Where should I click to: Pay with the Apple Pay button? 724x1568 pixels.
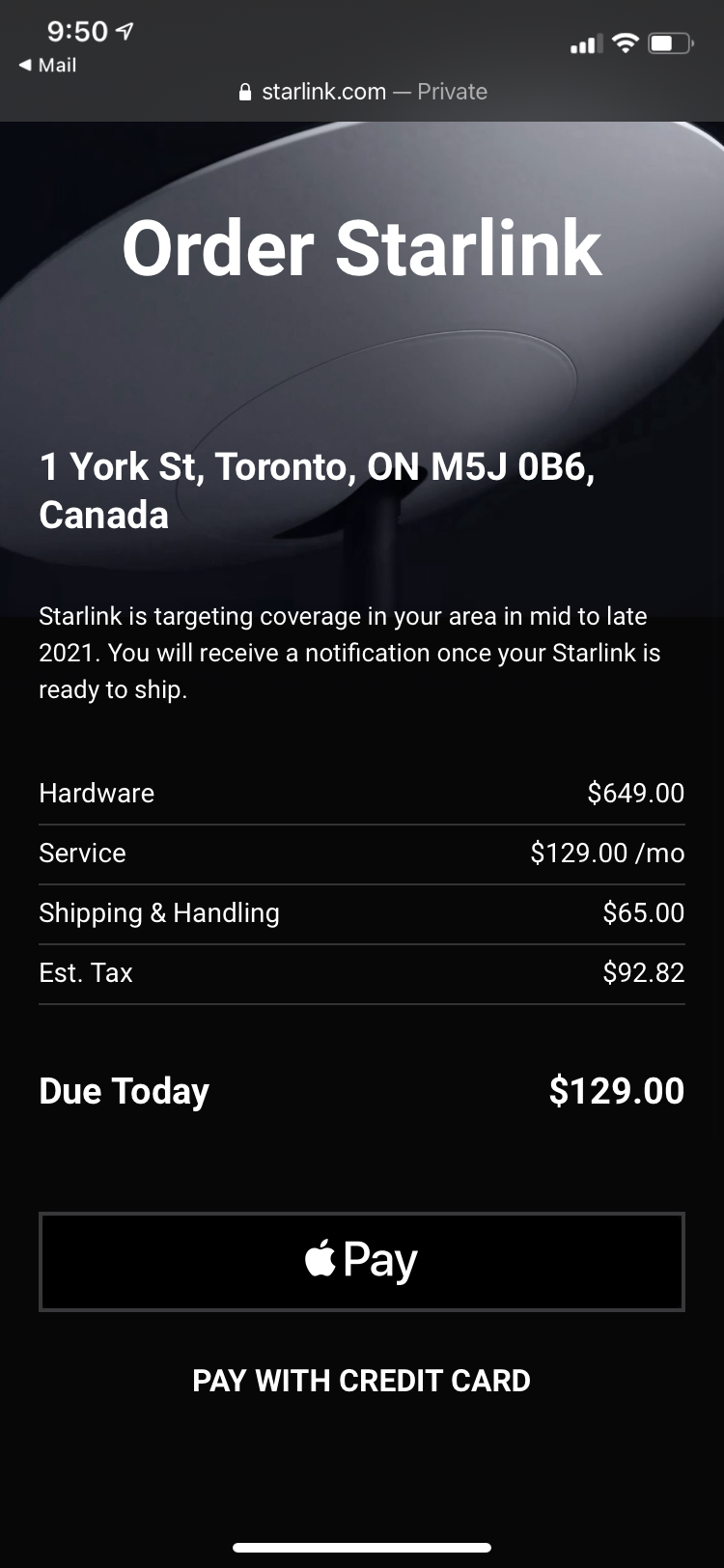coord(362,1261)
